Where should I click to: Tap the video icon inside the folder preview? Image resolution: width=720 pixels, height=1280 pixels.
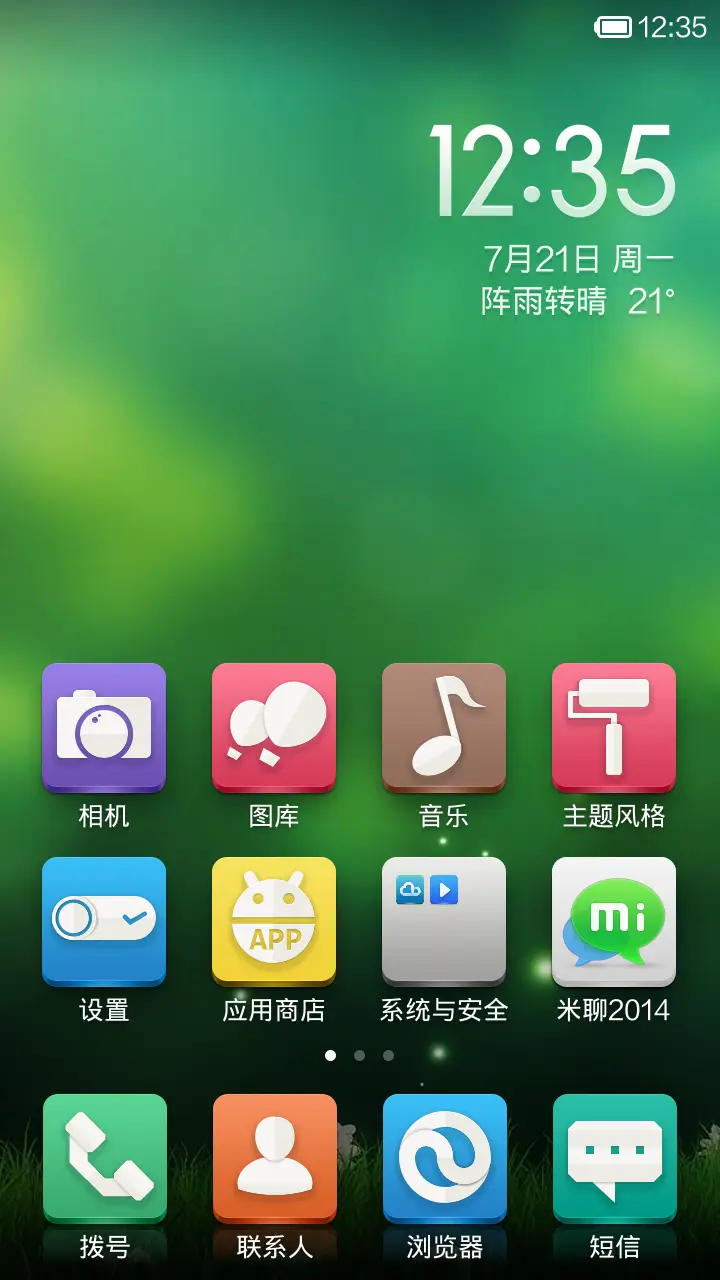pos(444,889)
